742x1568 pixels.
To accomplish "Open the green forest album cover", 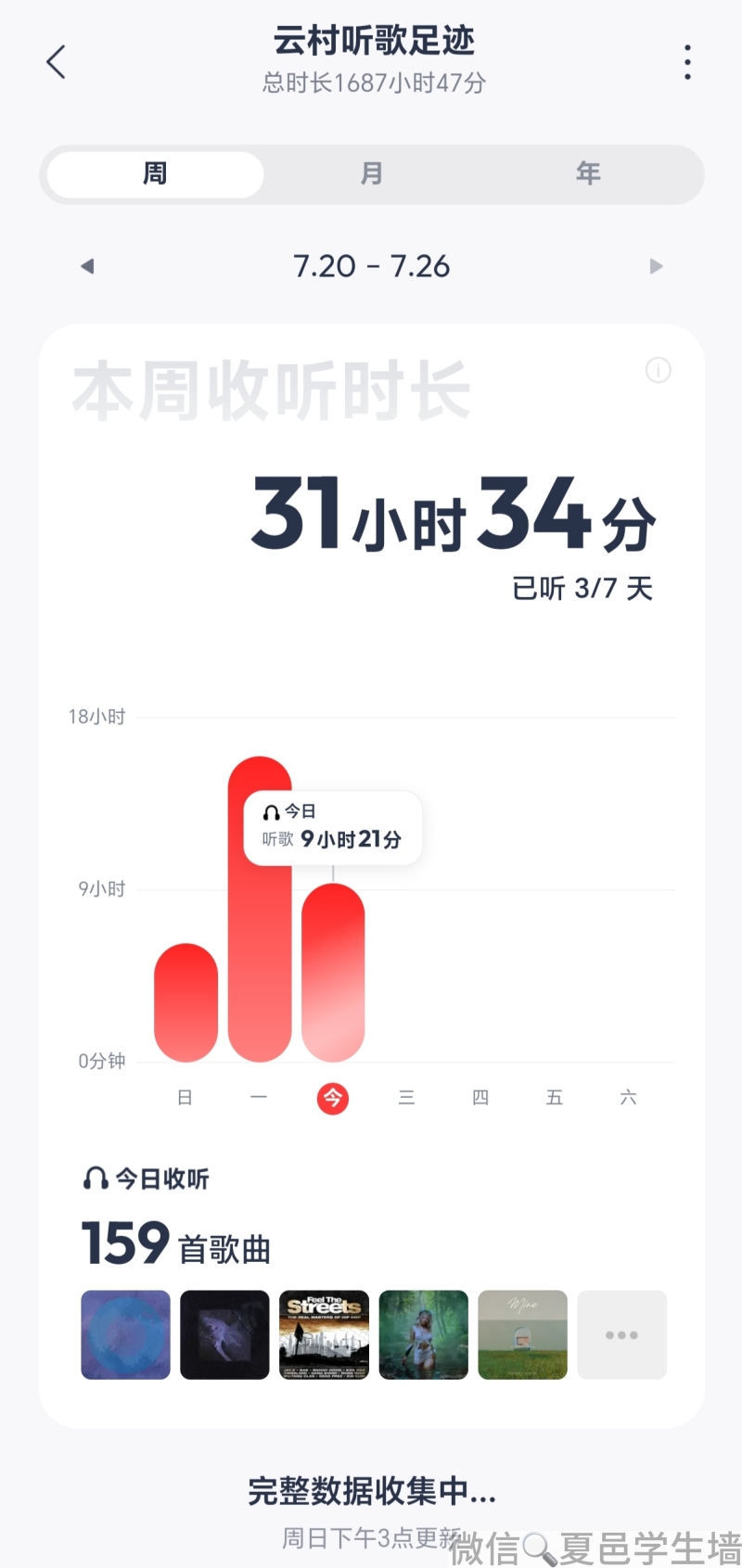I will pyautogui.click(x=424, y=1335).
